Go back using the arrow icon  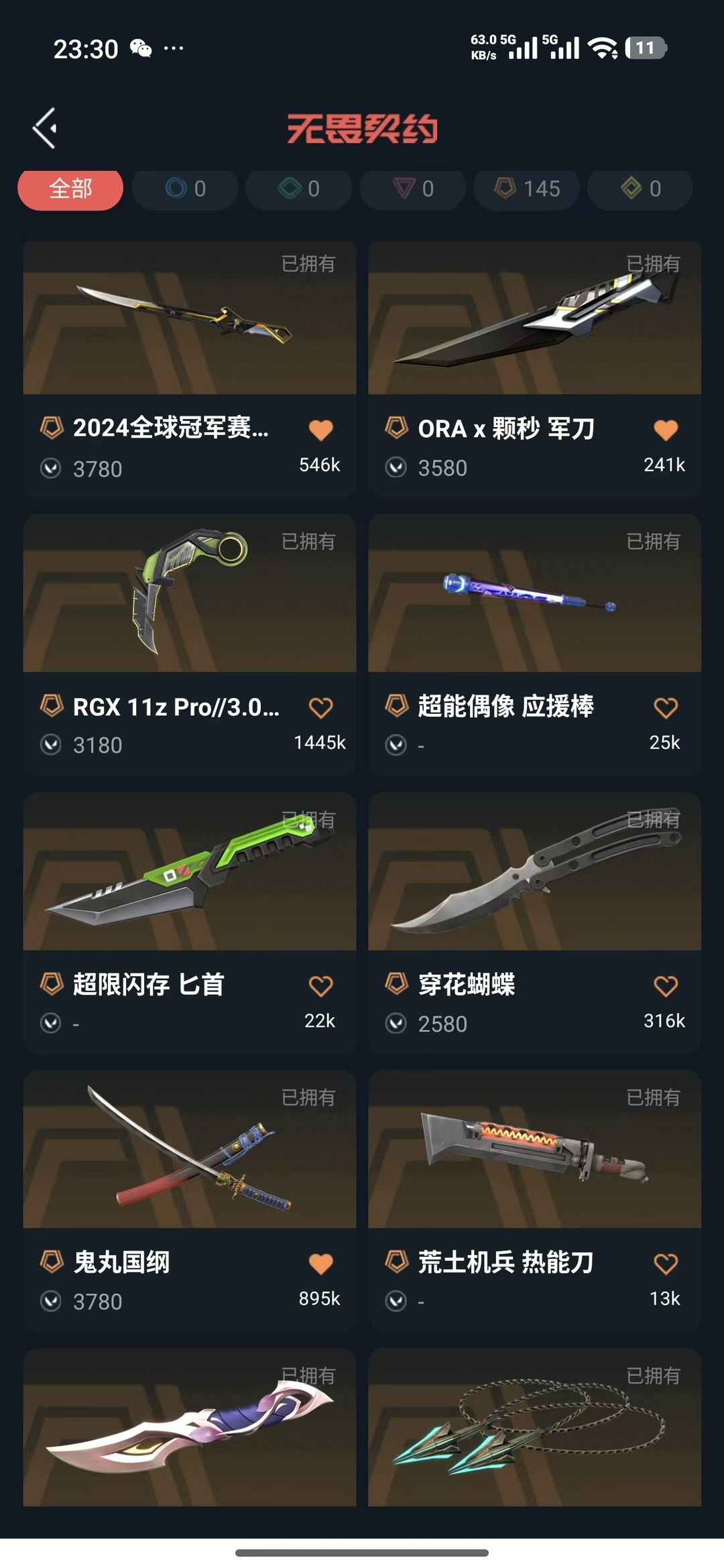click(x=45, y=128)
